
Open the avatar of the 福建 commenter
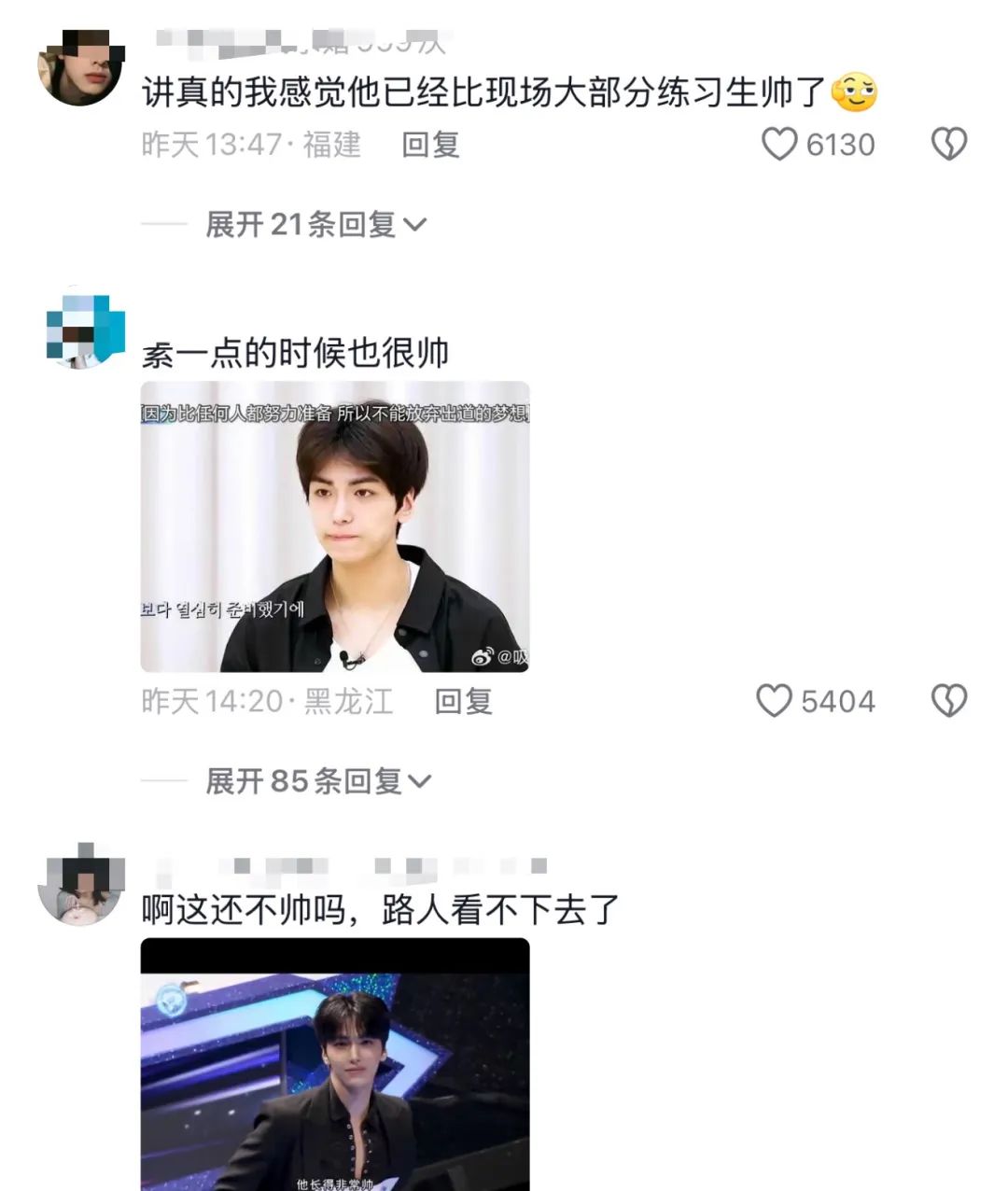(79, 68)
